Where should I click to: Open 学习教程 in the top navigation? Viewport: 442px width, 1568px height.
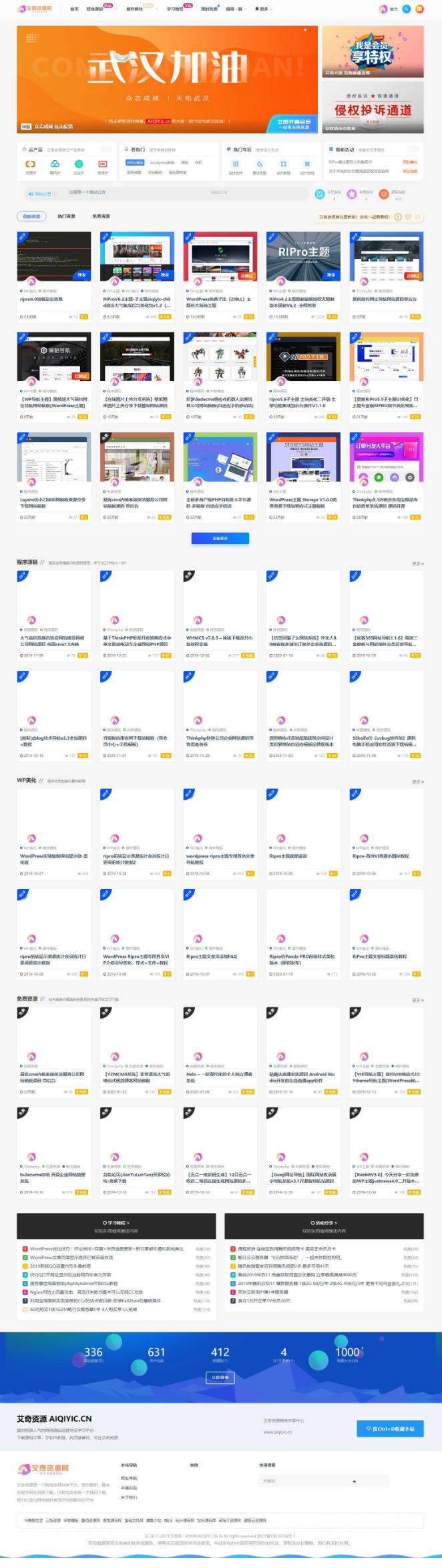coord(175,9)
